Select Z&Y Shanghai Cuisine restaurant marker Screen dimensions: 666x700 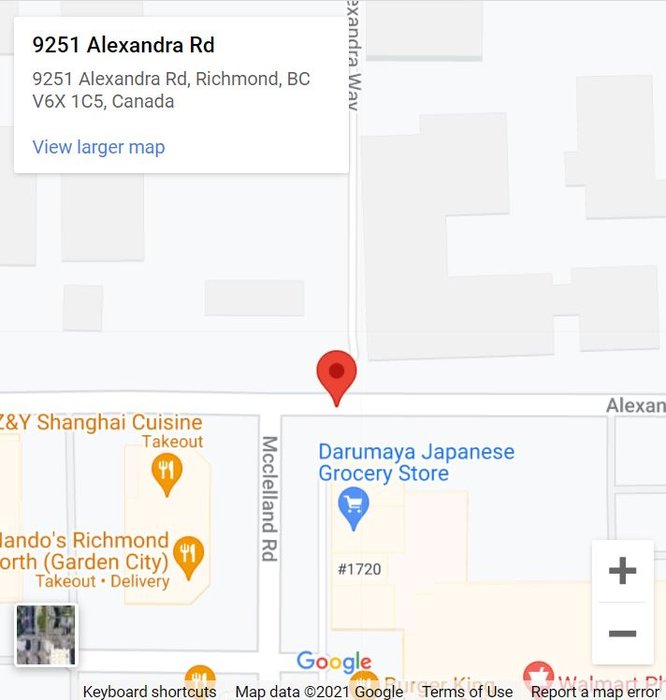pos(167,474)
